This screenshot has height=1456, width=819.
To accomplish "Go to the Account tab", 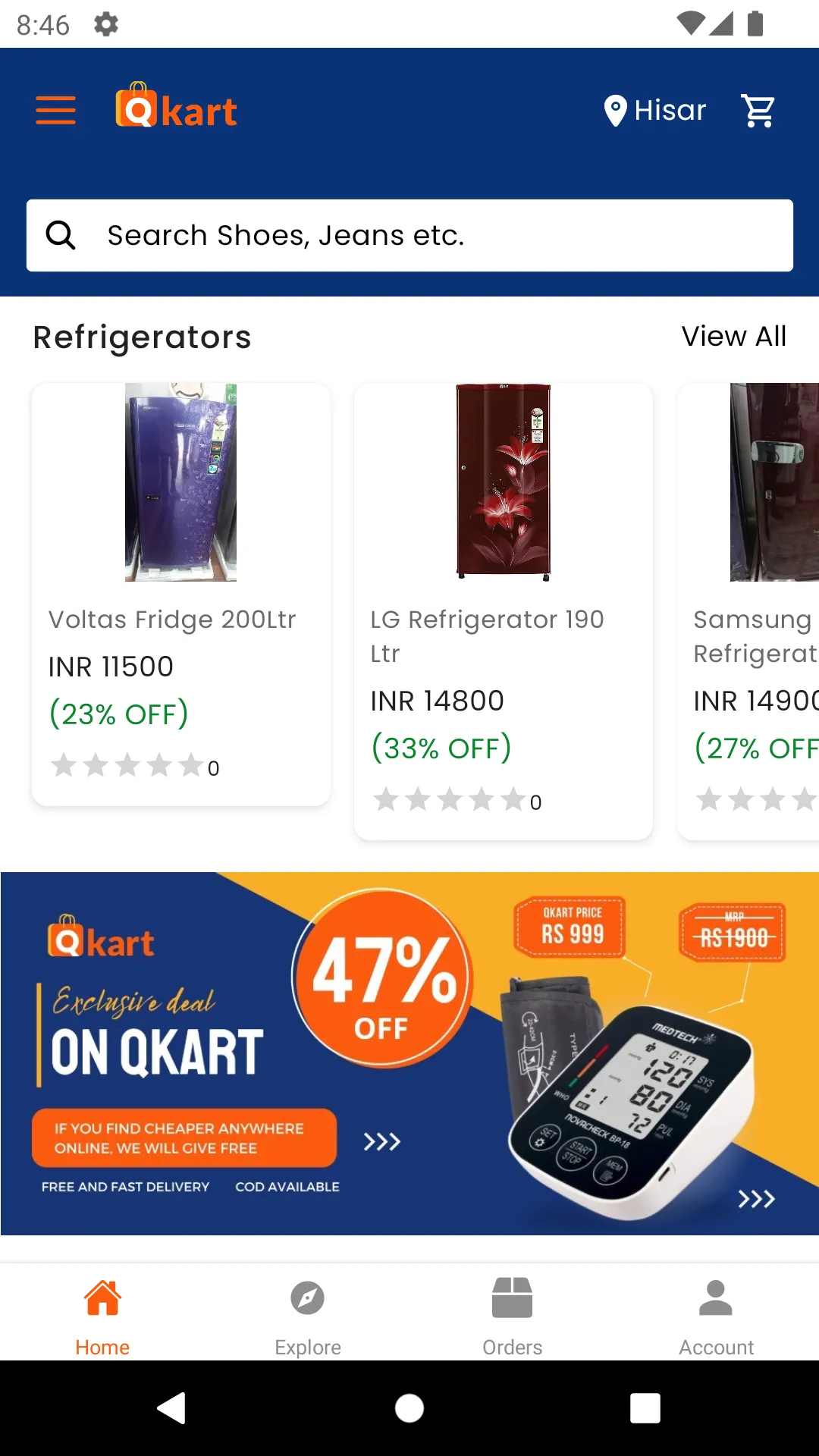I will coord(716,1316).
